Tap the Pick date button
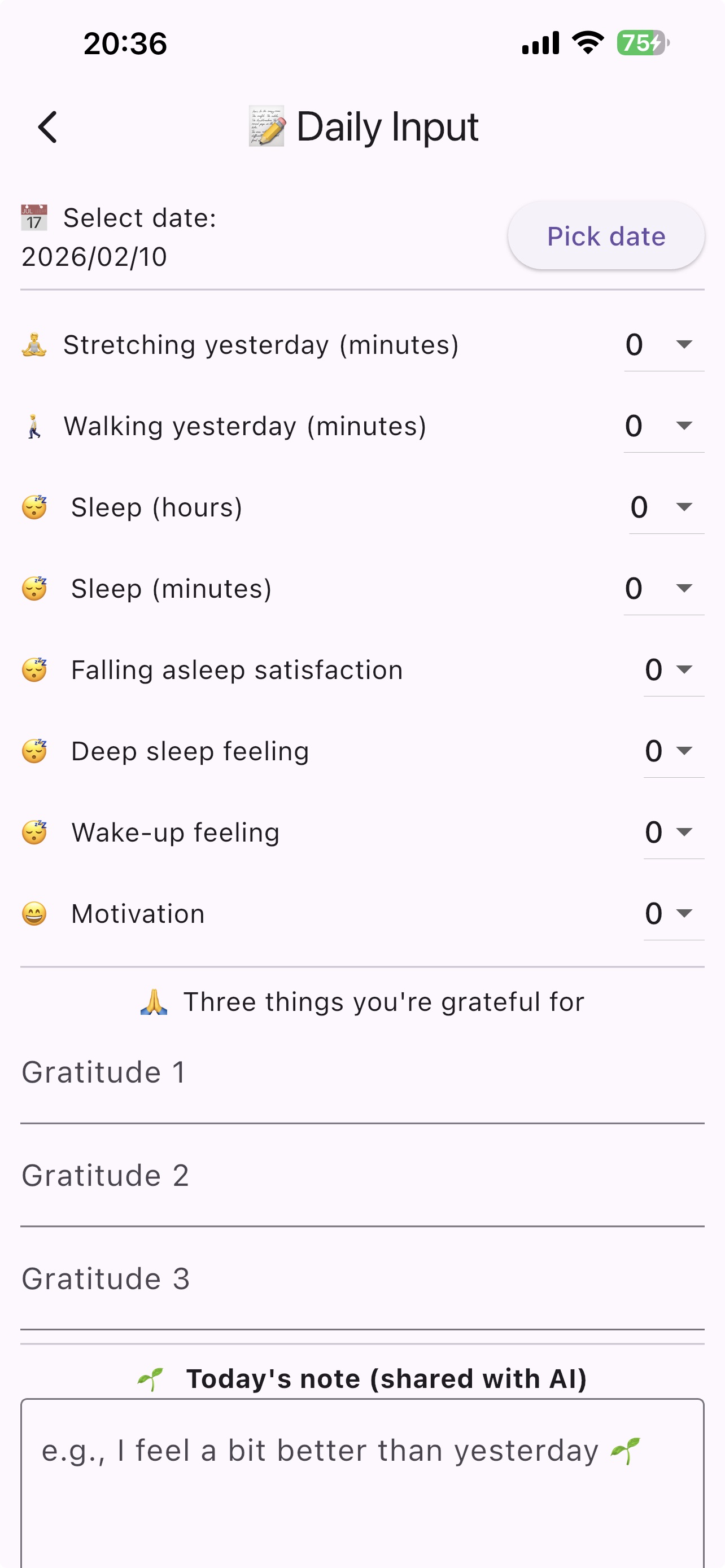725x1568 pixels. [x=606, y=236]
